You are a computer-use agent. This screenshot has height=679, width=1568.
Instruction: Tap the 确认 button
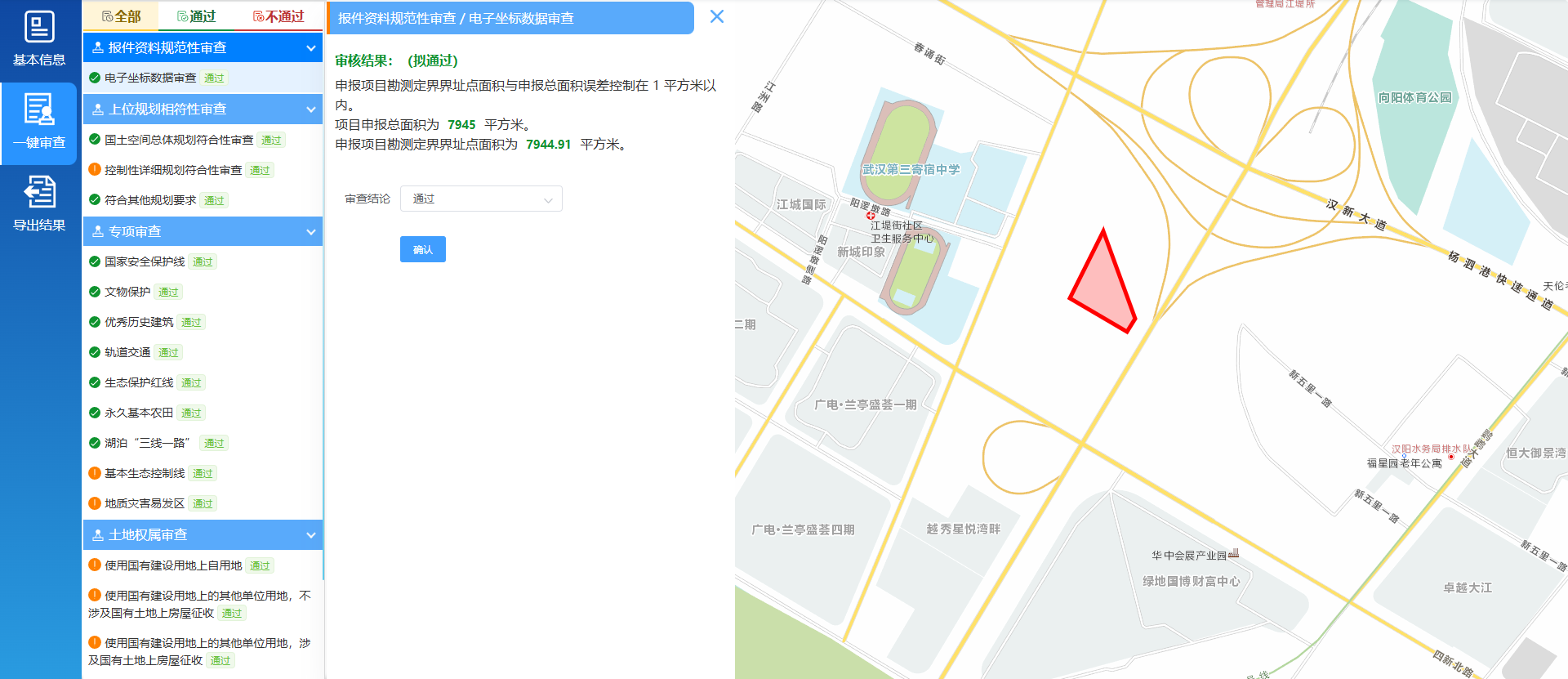pos(422,249)
